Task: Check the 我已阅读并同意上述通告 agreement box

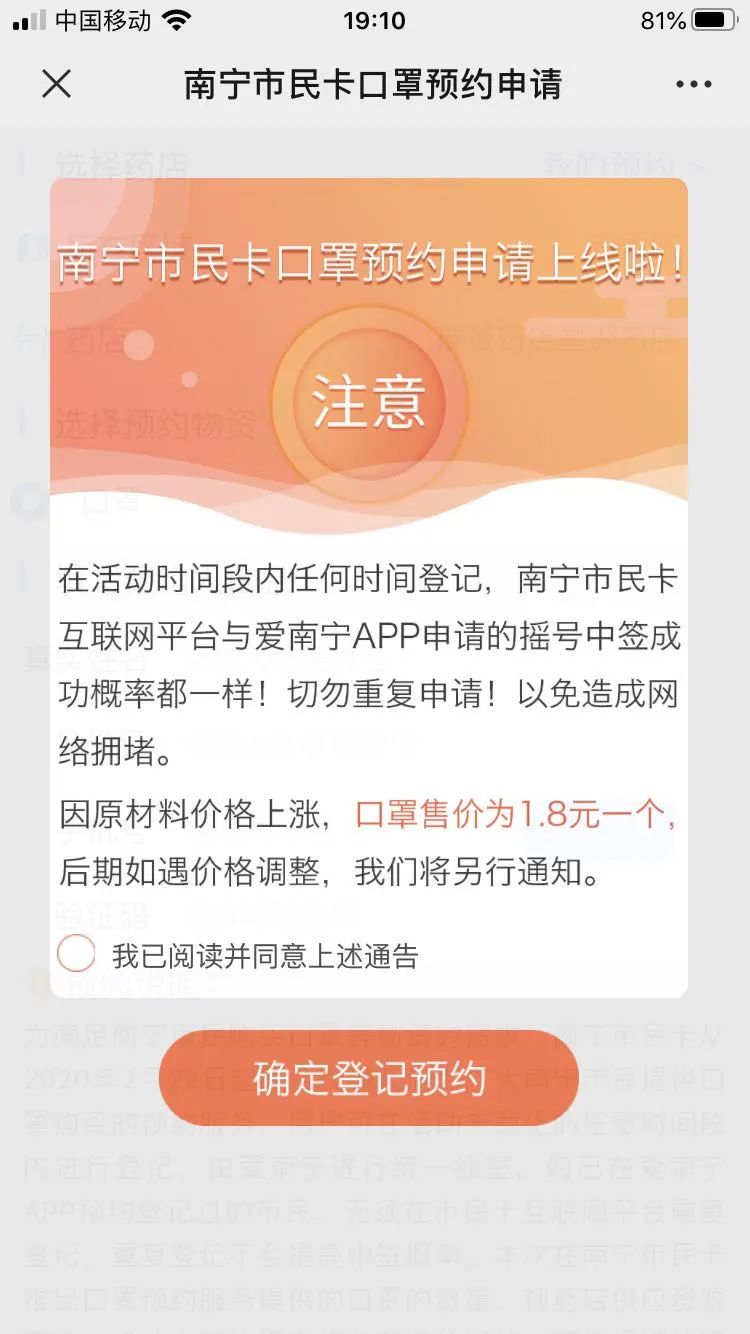Action: pyautogui.click(x=76, y=953)
